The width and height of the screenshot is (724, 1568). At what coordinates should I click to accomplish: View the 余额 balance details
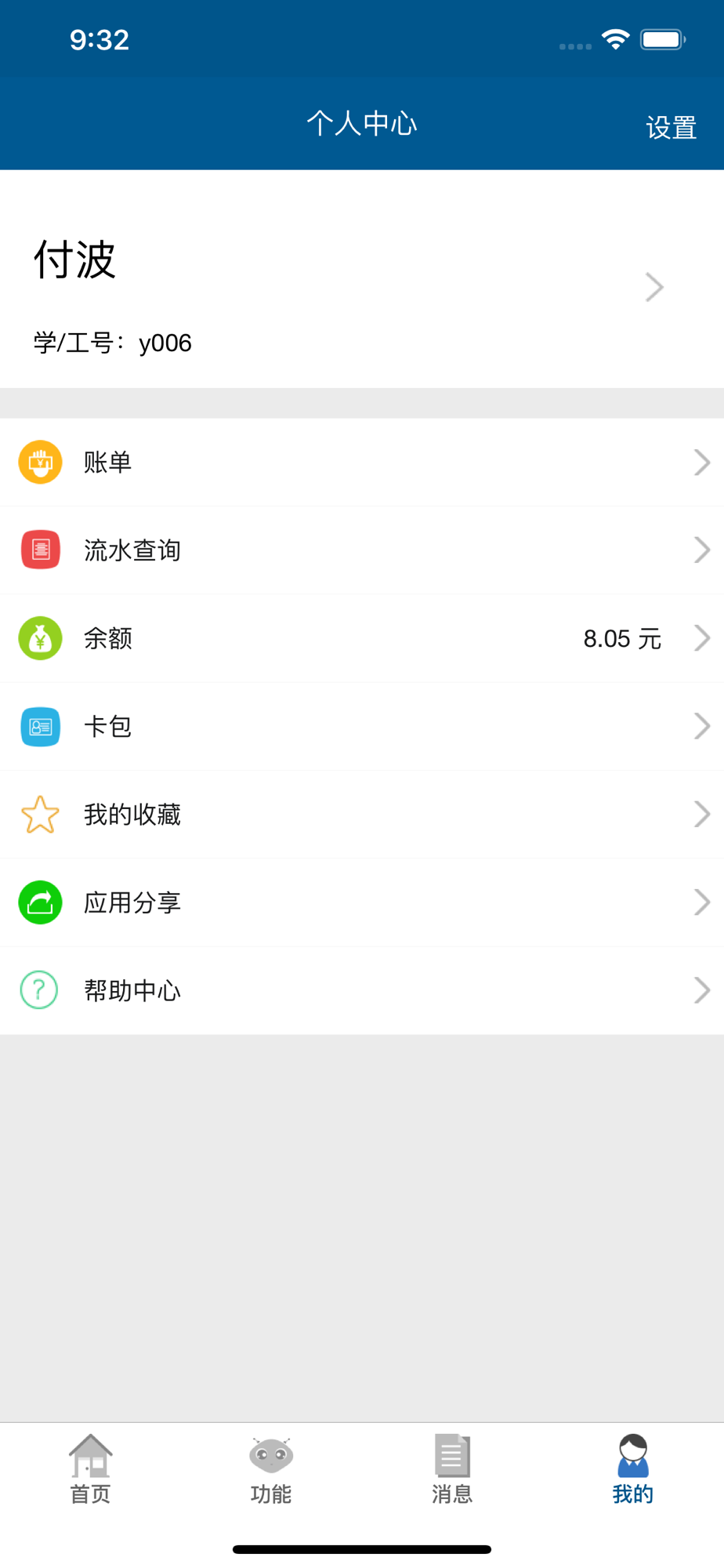tap(362, 638)
